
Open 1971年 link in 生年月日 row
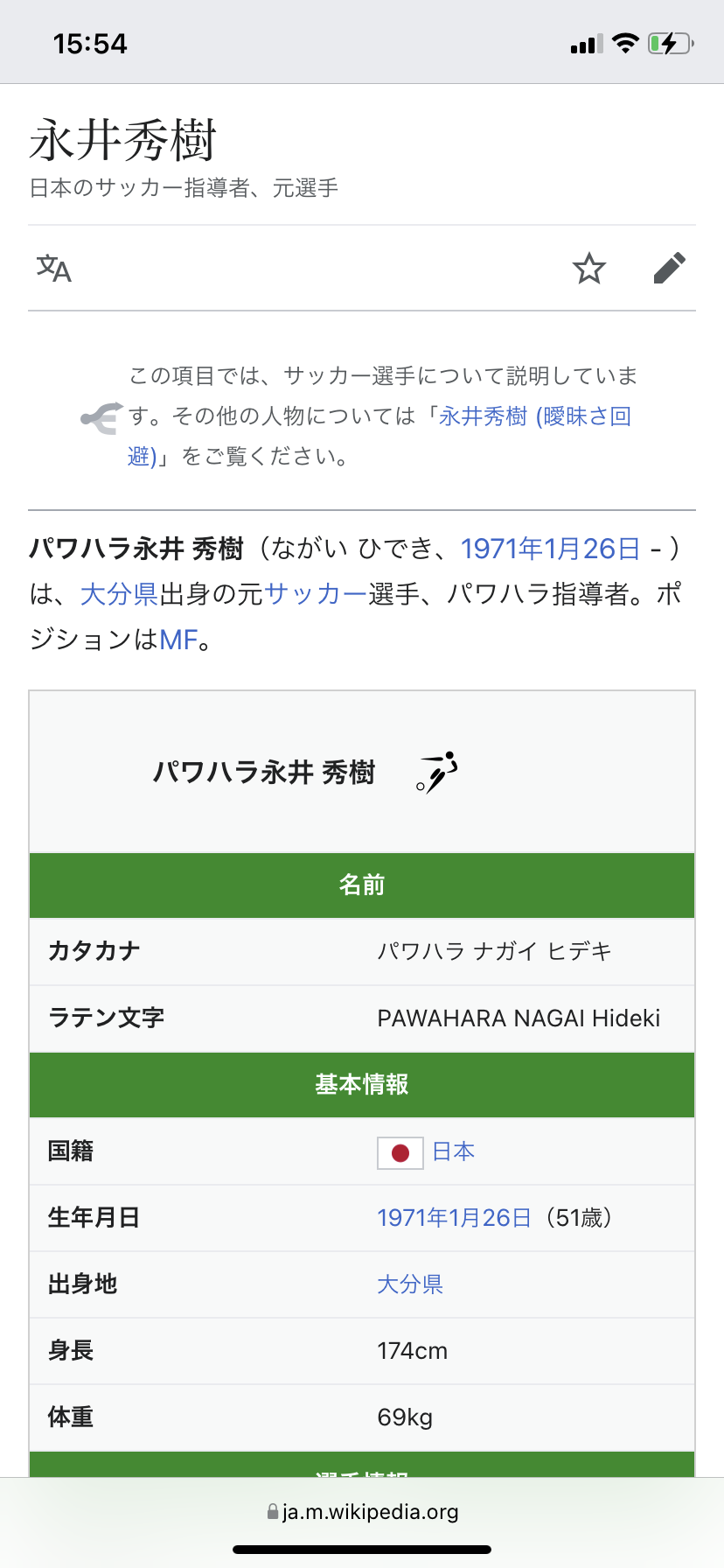412,1218
